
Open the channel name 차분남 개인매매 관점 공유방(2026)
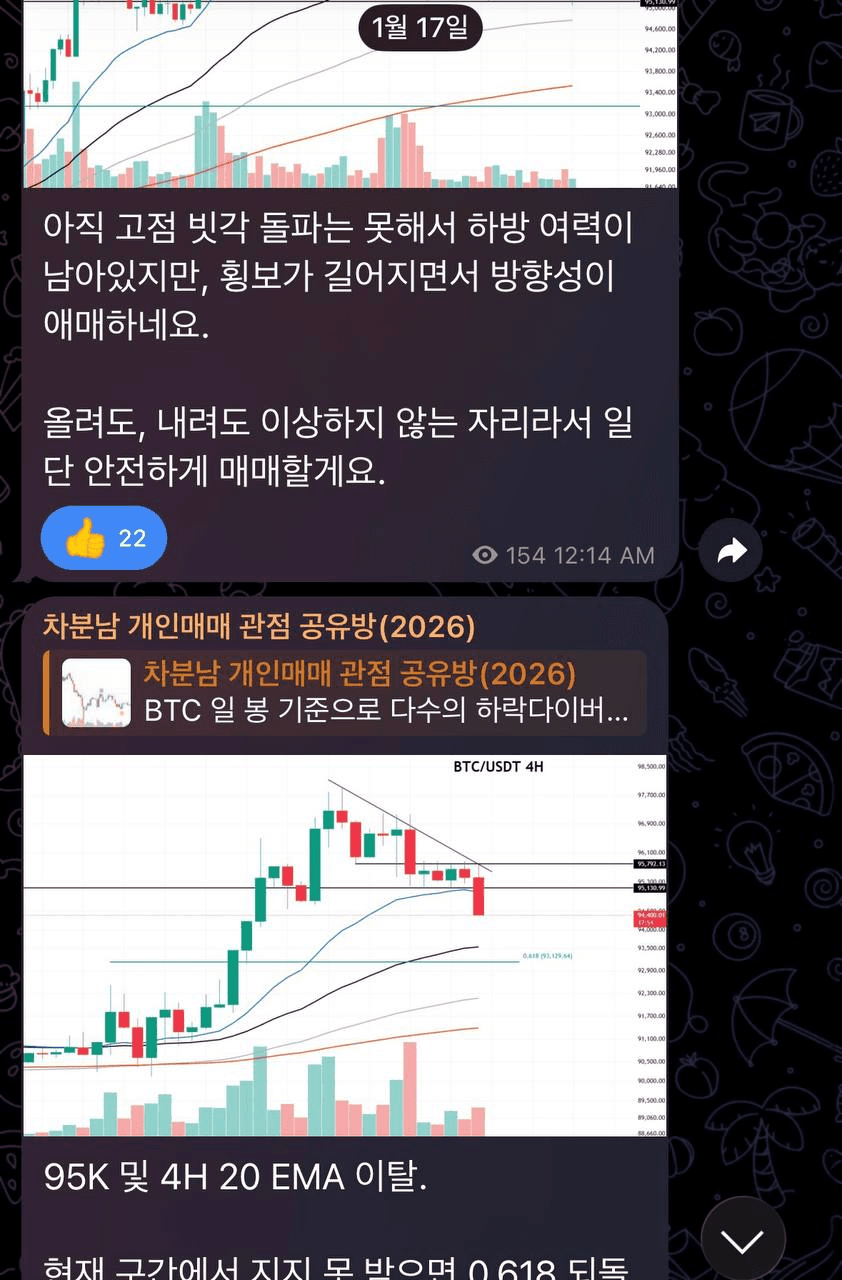259,627
